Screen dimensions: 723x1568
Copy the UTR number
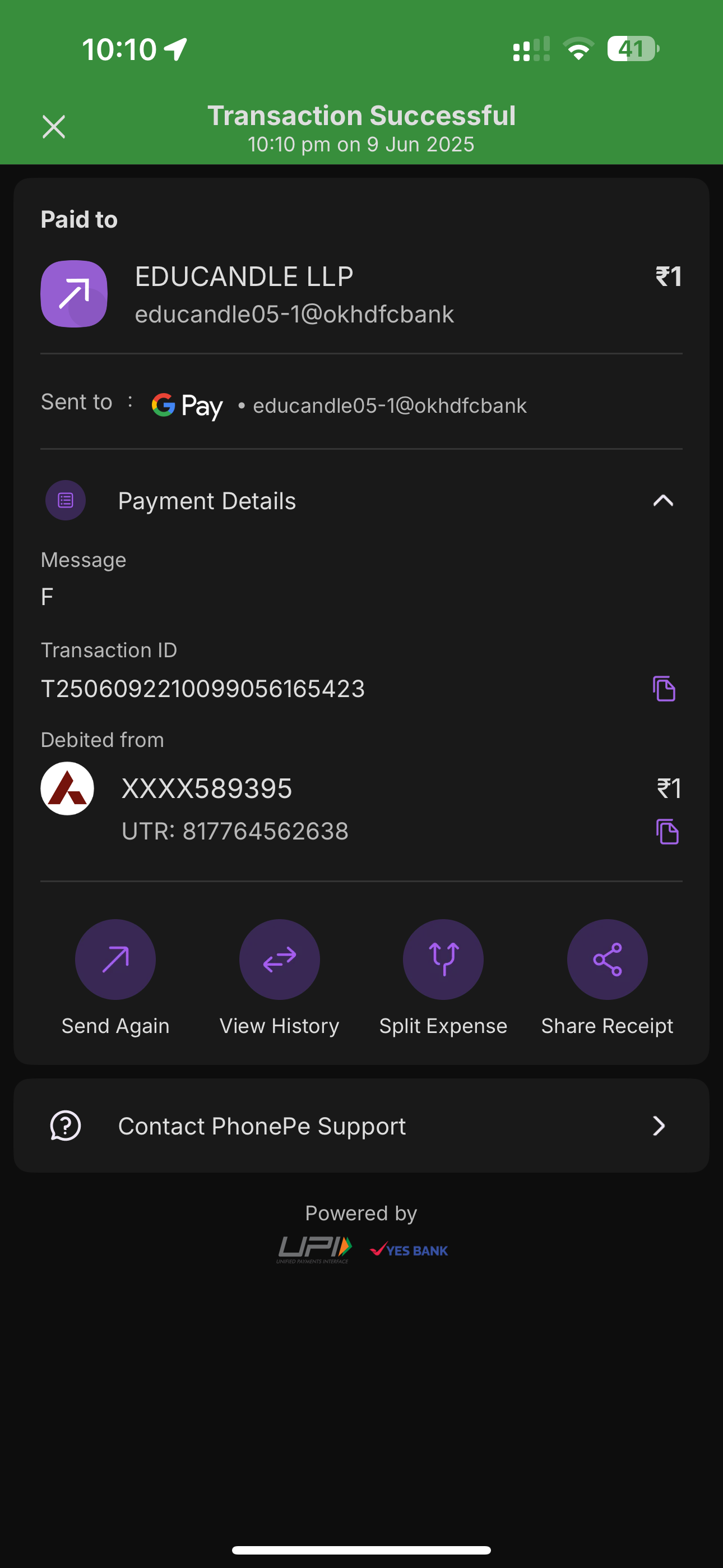tap(667, 832)
